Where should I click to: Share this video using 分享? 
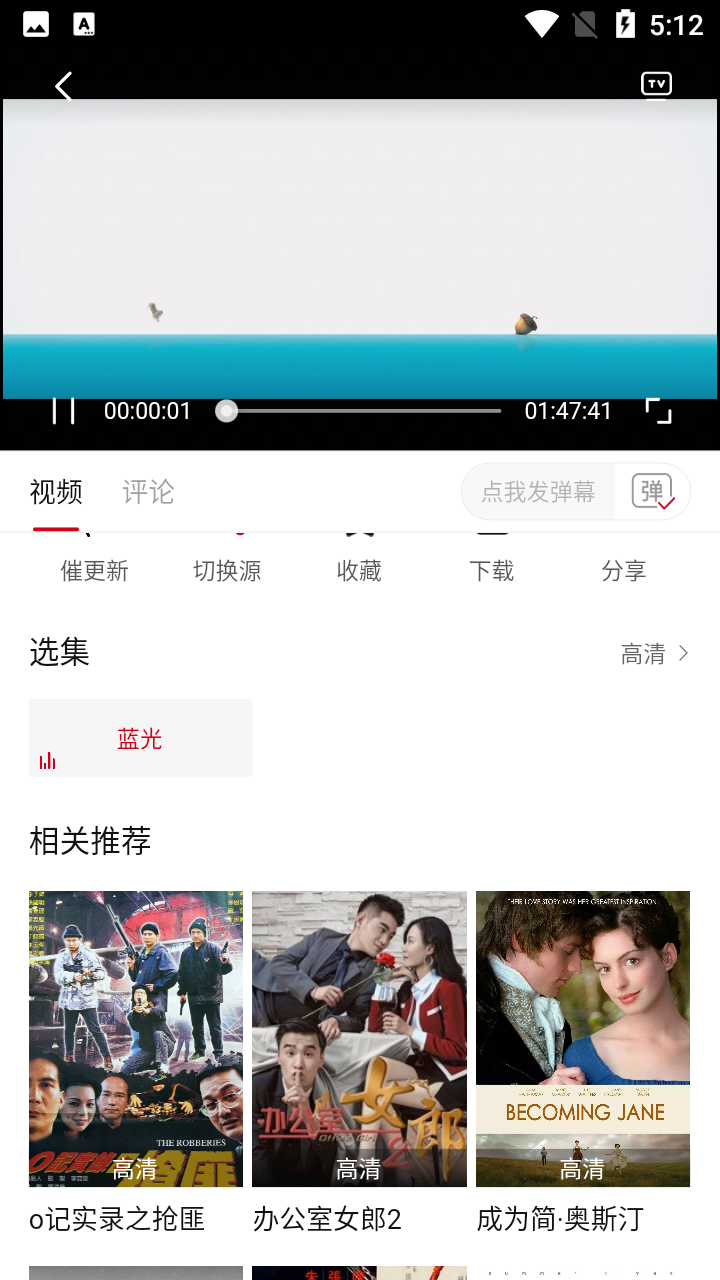point(623,560)
